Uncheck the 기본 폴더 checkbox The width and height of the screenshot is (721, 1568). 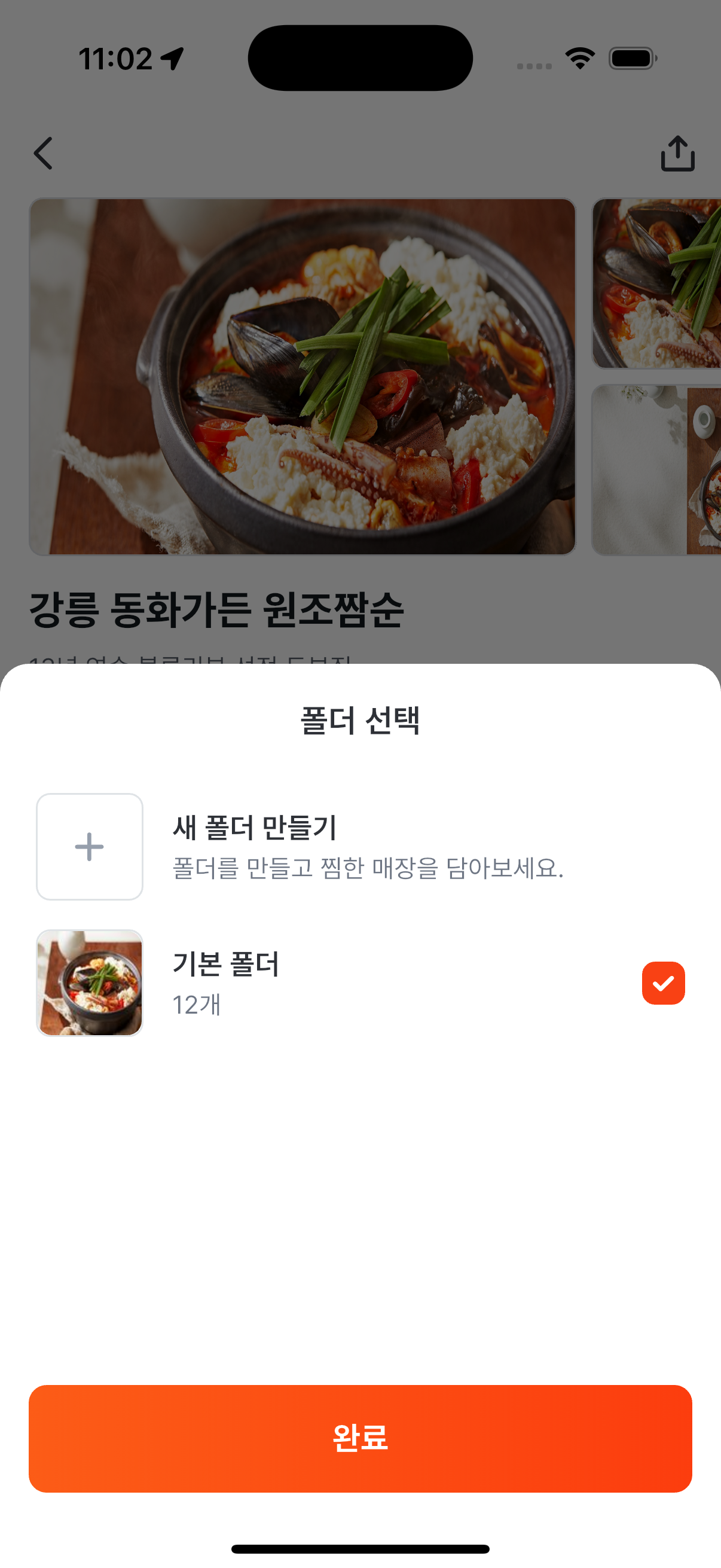(662, 983)
